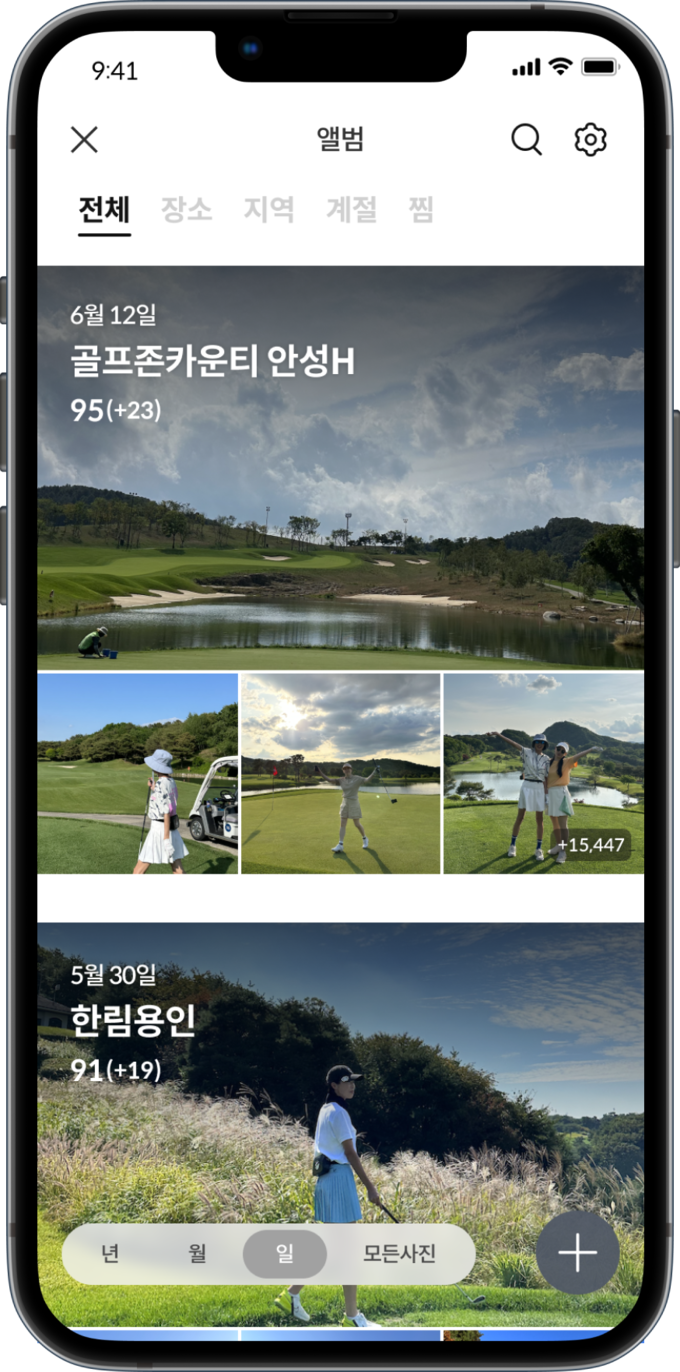680x1372 pixels.
Task: Open album search
Action: pos(526,140)
